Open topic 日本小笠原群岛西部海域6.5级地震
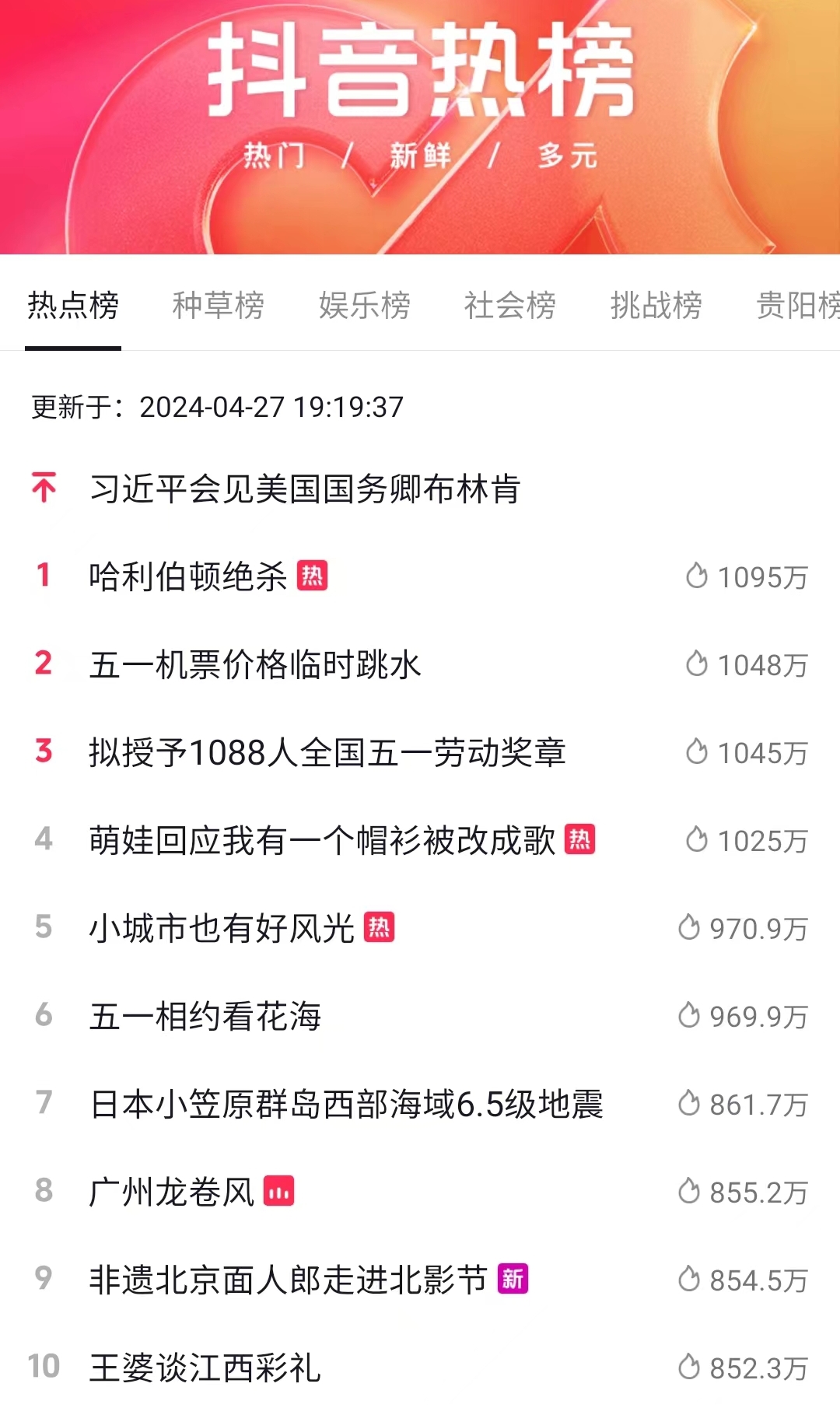 click(420, 1104)
